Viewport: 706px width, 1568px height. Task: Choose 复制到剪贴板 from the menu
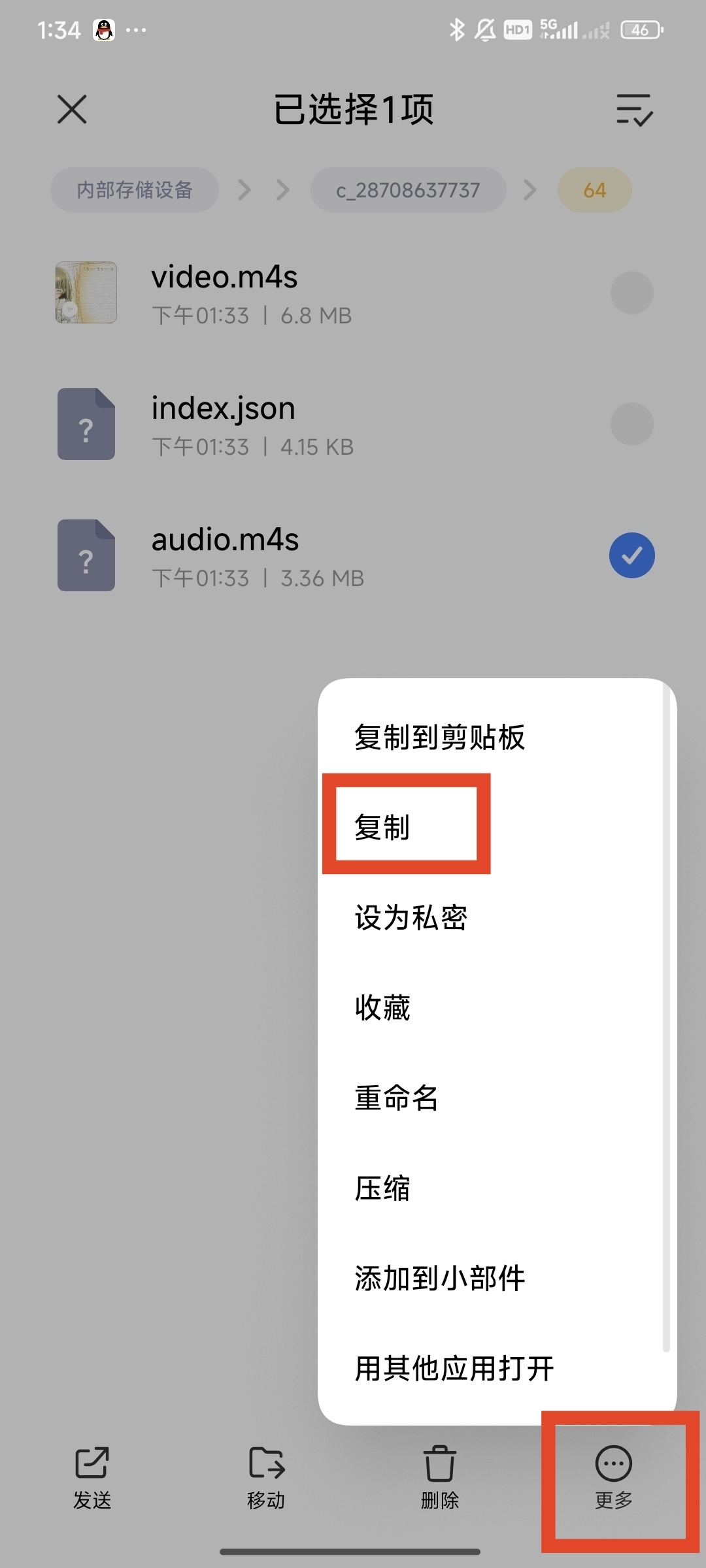[439, 737]
